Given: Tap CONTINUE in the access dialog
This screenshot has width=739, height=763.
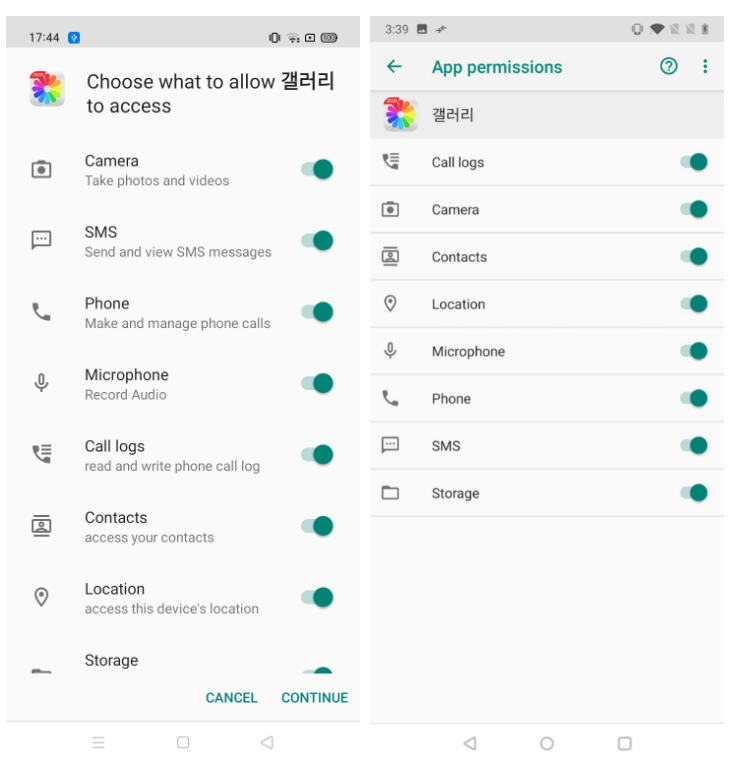Looking at the screenshot, I should coord(314,697).
